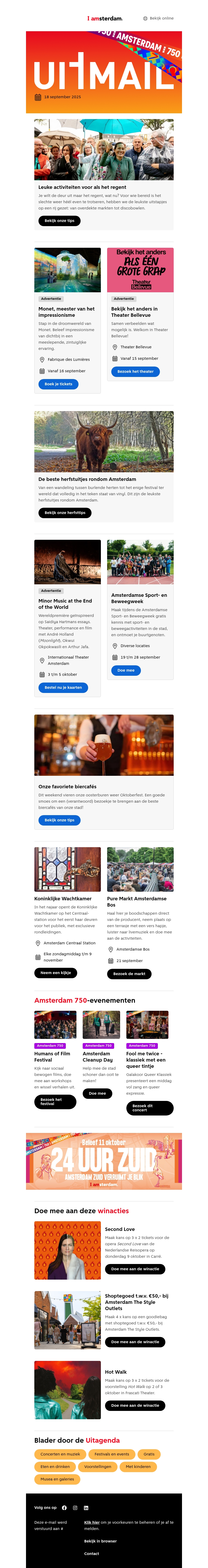Screen dimensions: 208x1568
Task: Tap Doe mee for Amsterdamse Sport- en Beweegweek
Action: [126, 670]
